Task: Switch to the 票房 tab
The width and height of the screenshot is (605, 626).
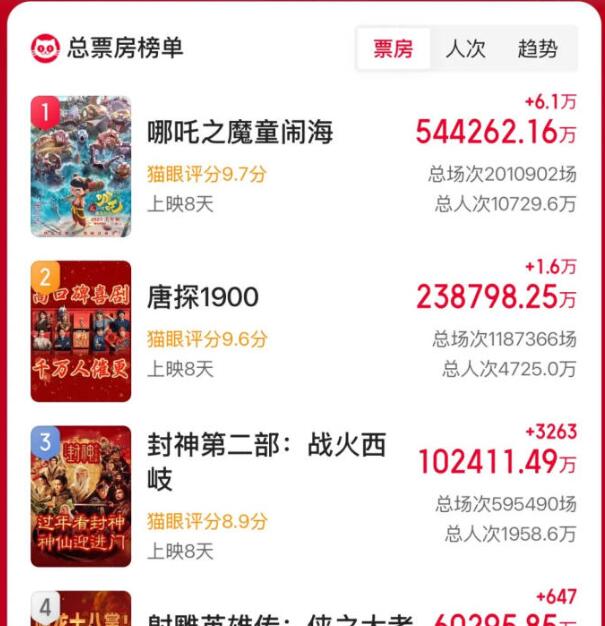Action: pos(393,49)
